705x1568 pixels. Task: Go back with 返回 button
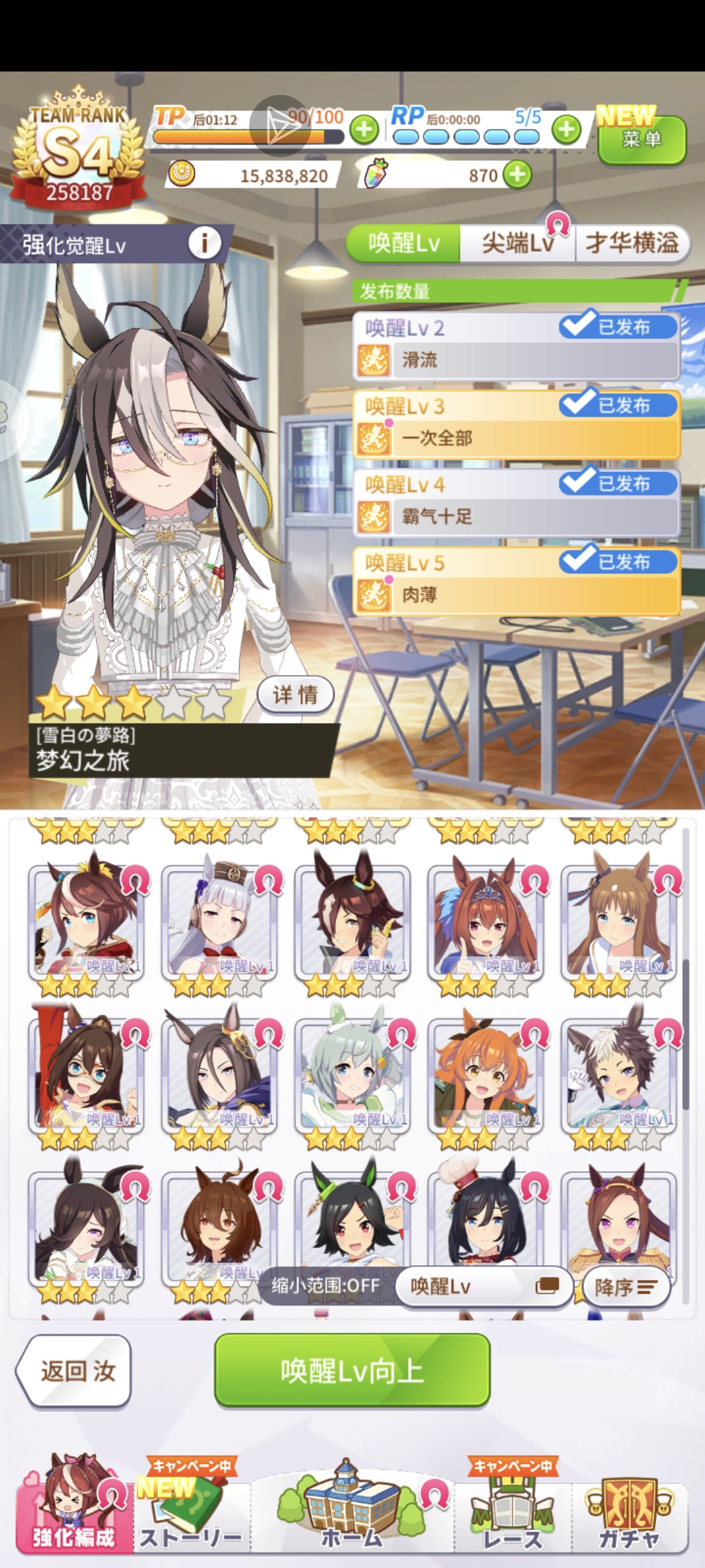click(x=75, y=1370)
